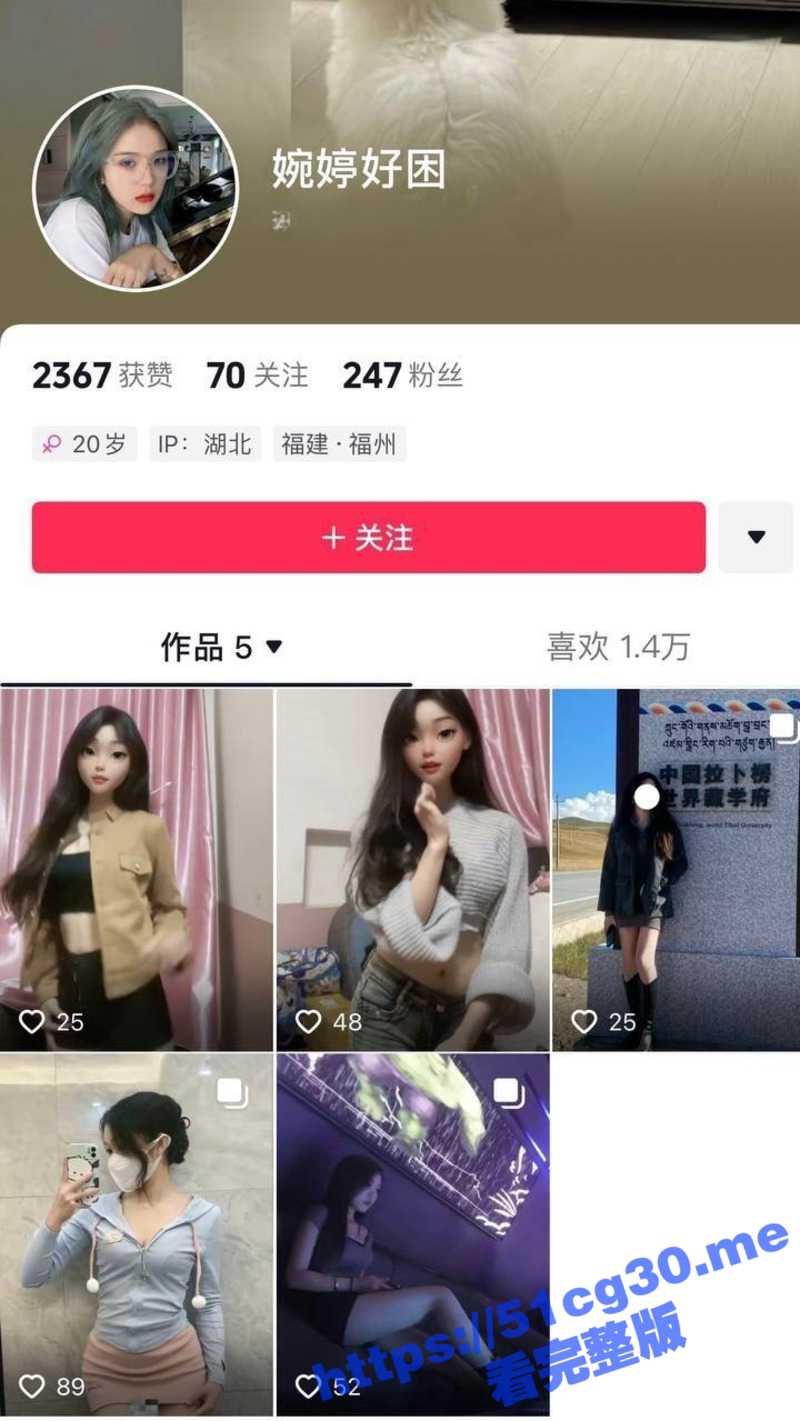
Task: Open the profile avatar photo
Action: [x=136, y=188]
